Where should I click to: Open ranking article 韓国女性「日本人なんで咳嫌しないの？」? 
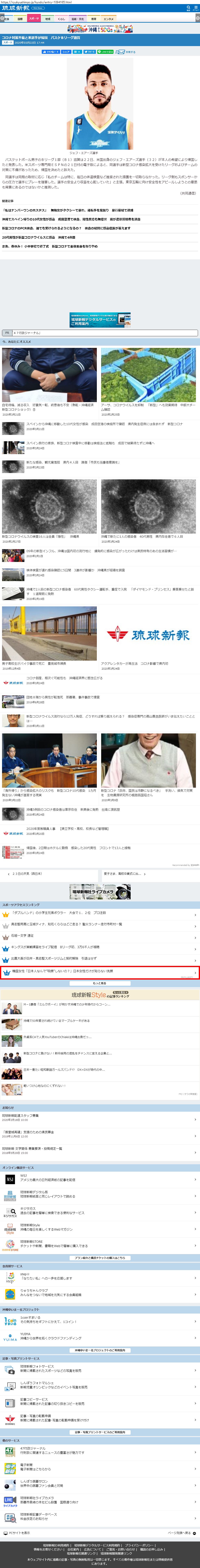[67, 971]
